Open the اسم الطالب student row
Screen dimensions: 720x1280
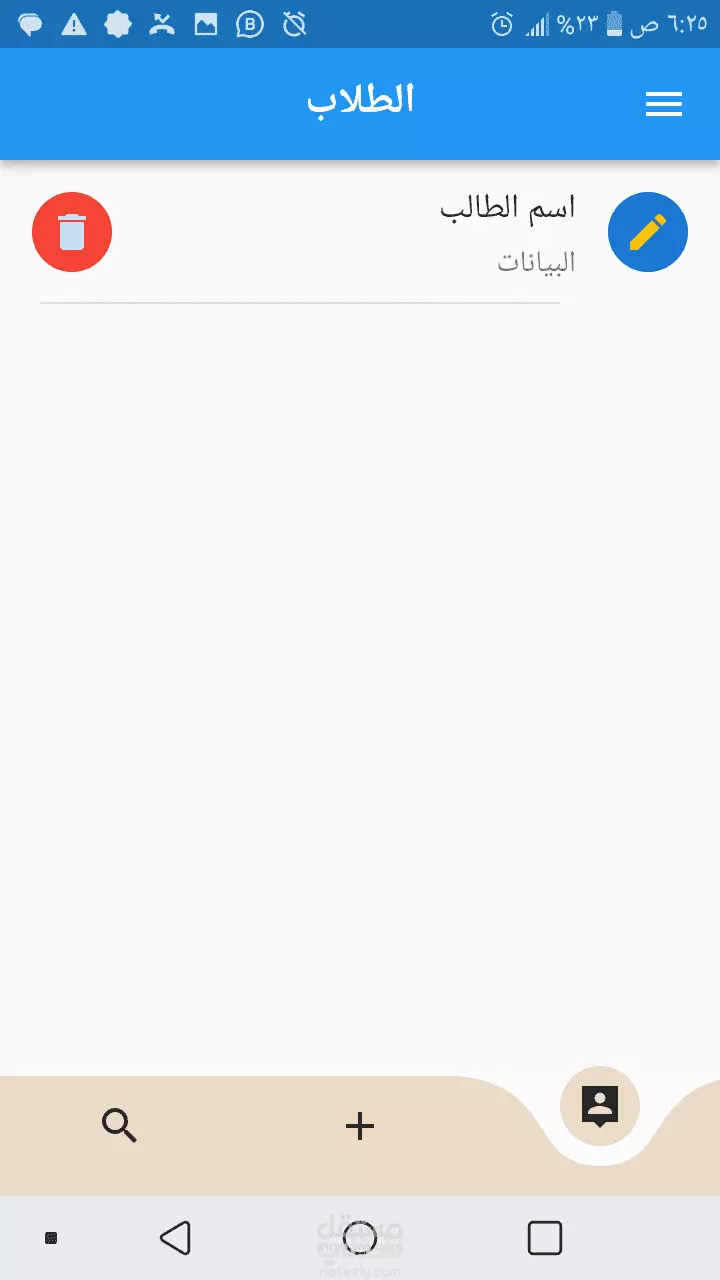[360, 234]
